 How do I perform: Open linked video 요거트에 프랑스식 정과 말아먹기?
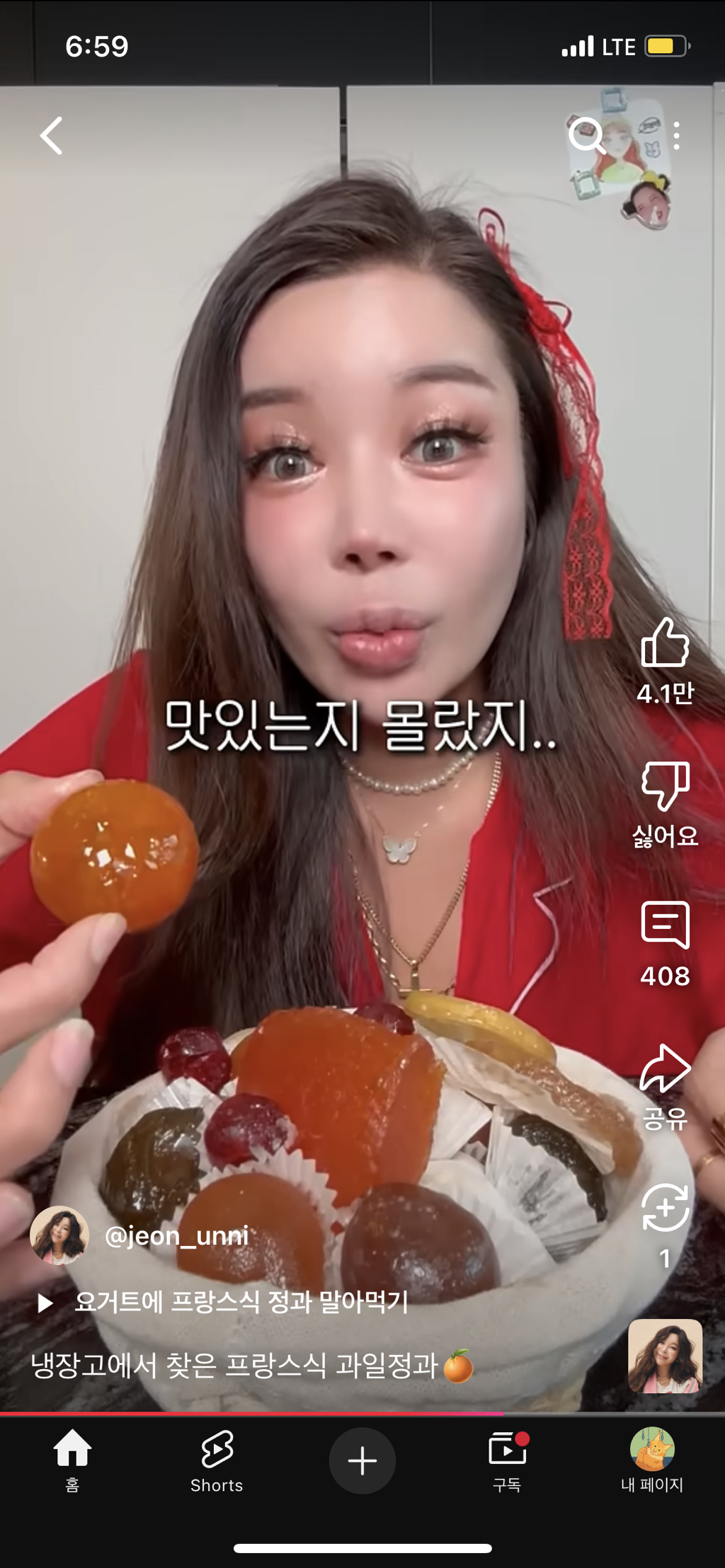point(241,1302)
